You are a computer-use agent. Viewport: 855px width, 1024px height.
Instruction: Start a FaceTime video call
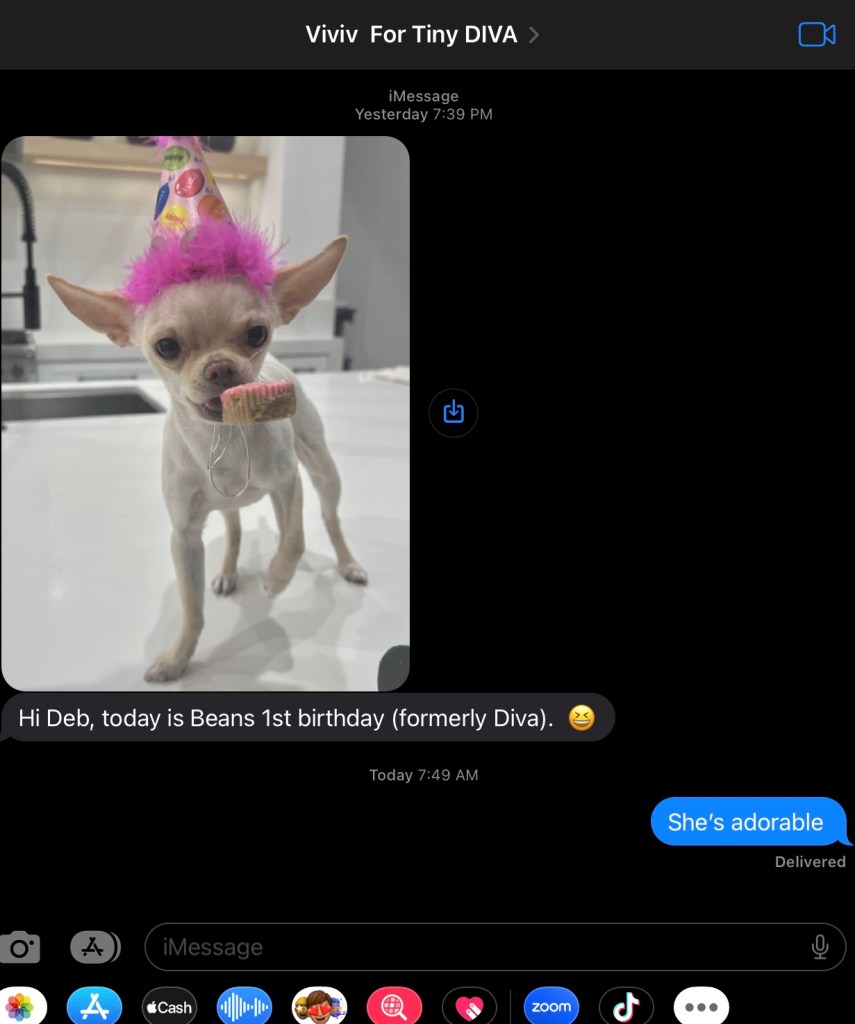pos(816,35)
